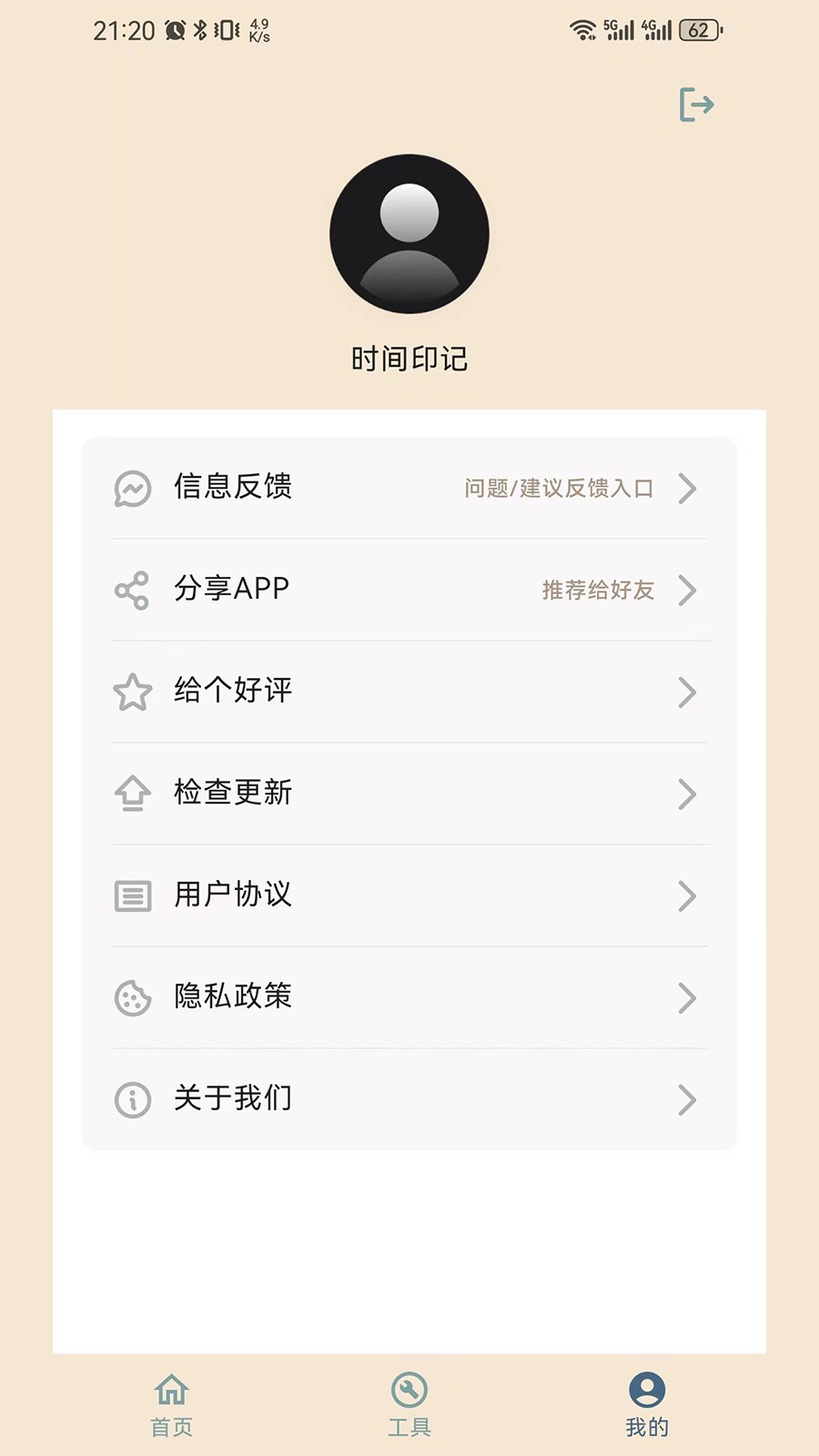Open the 分享APP chevron arrow
Screen dimensions: 819x1456
[689, 591]
